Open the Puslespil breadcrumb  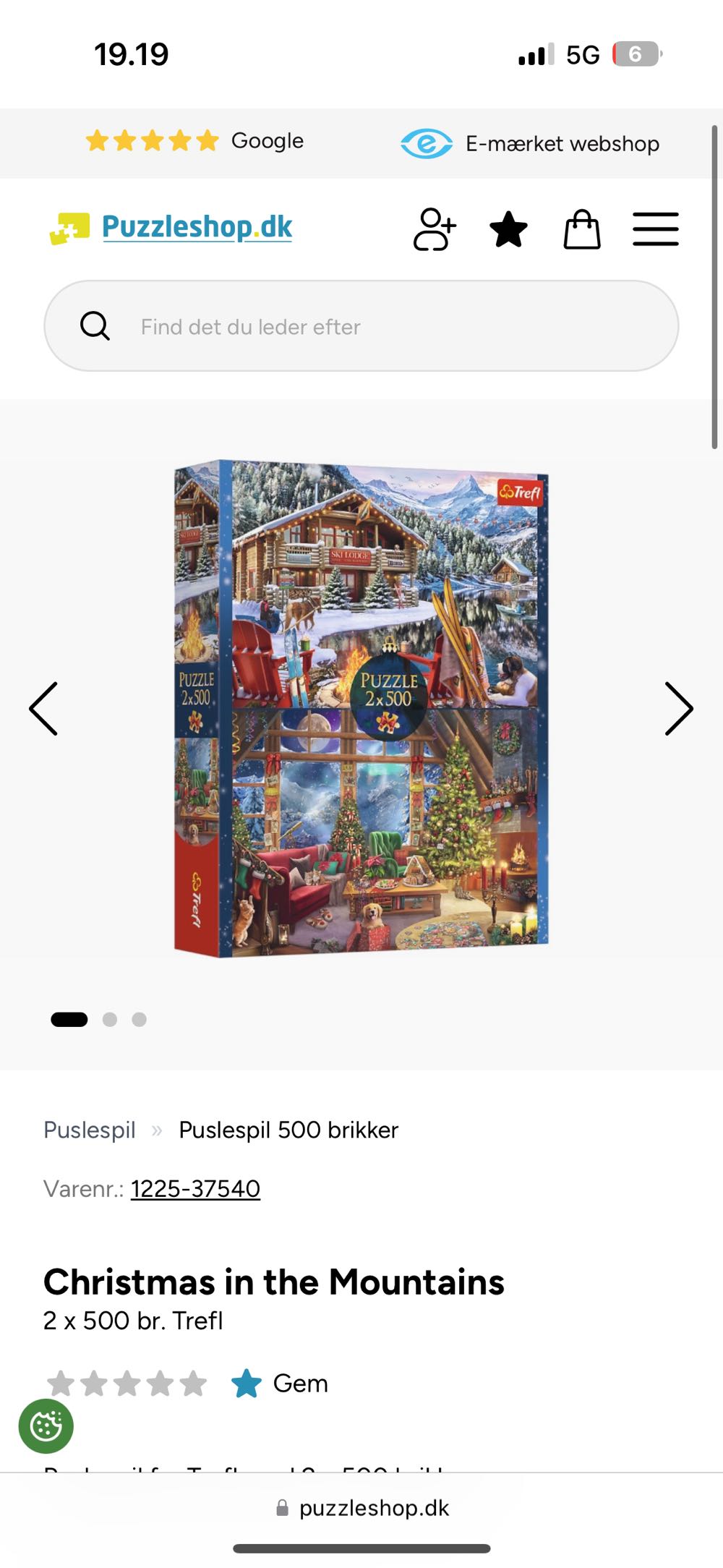tap(90, 1130)
